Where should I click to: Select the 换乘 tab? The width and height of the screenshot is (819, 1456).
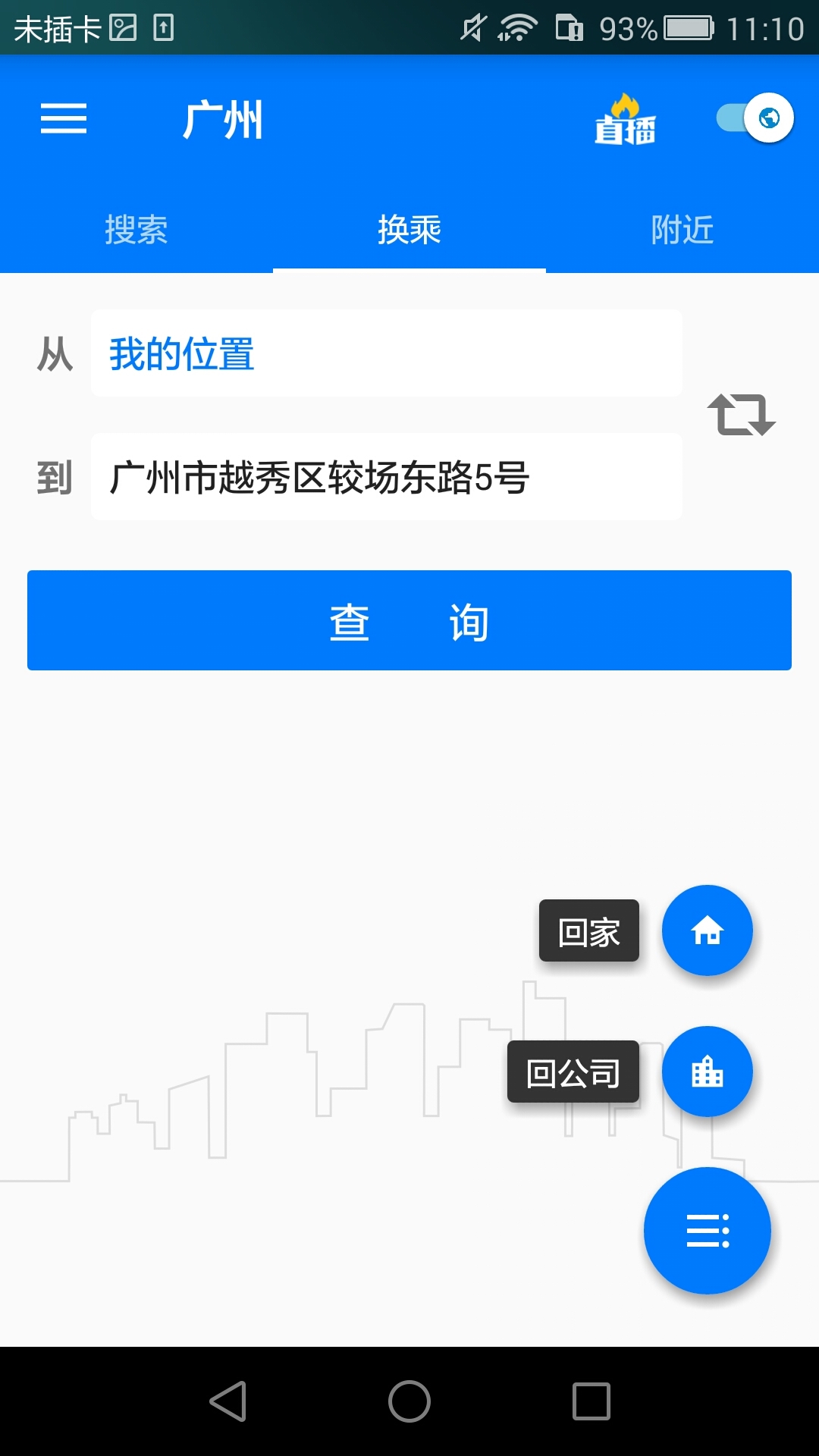(409, 230)
